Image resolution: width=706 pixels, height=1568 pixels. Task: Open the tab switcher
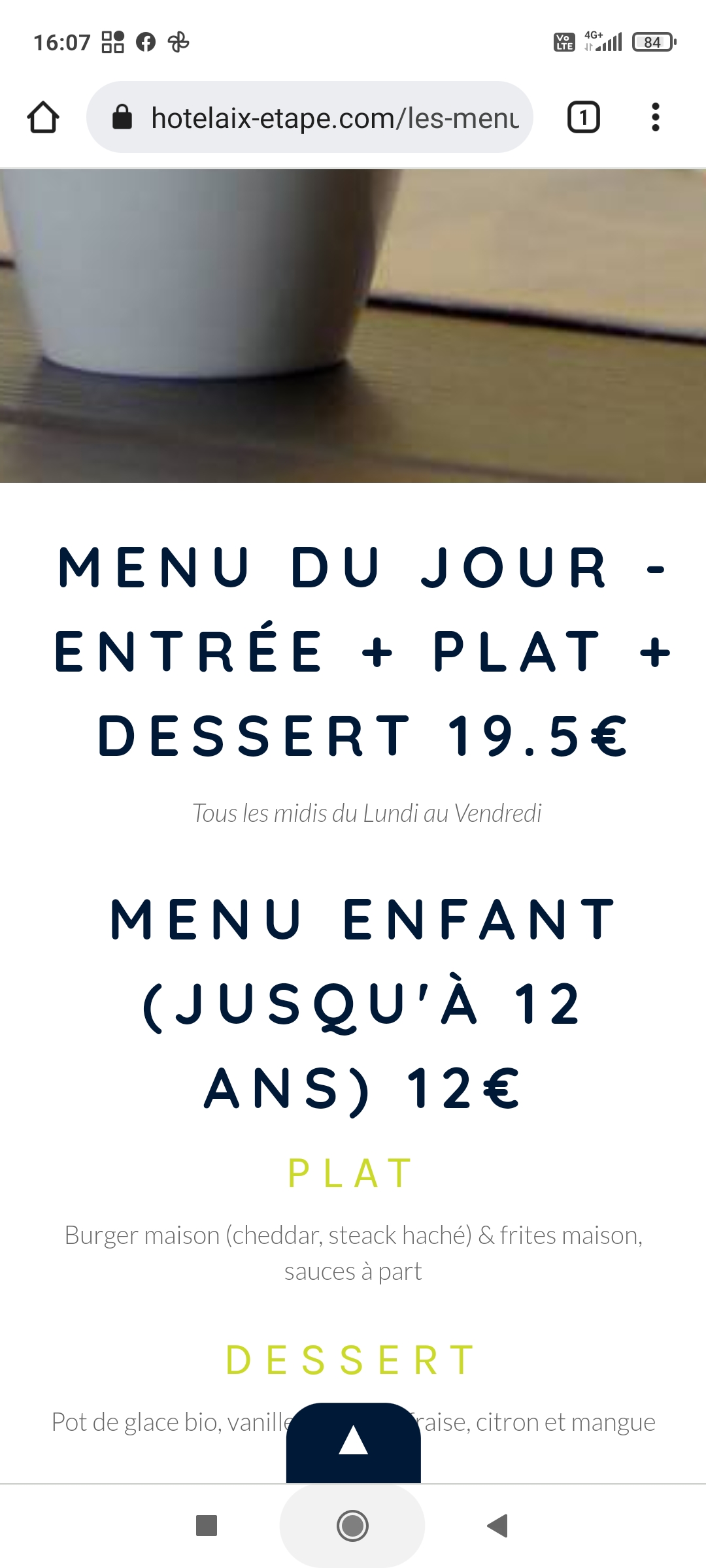[583, 118]
